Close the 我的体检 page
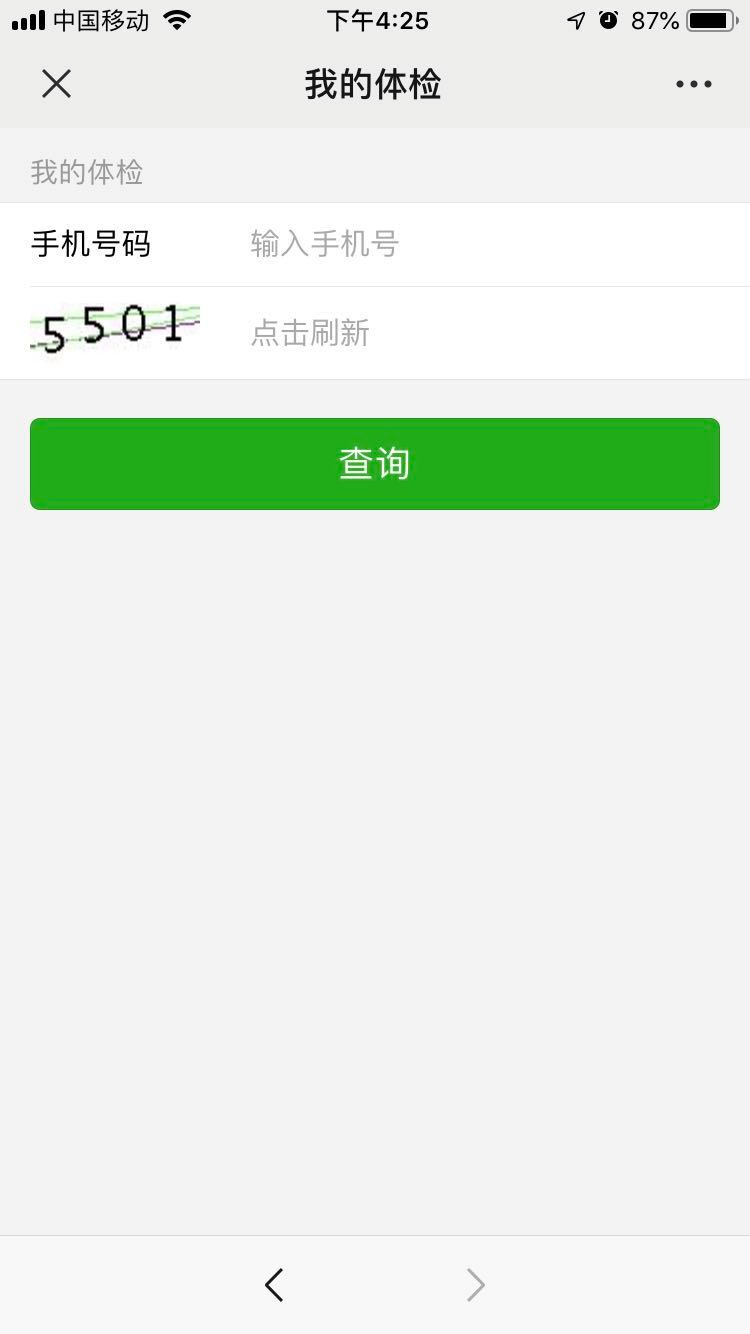This screenshot has width=750, height=1334. (56, 84)
